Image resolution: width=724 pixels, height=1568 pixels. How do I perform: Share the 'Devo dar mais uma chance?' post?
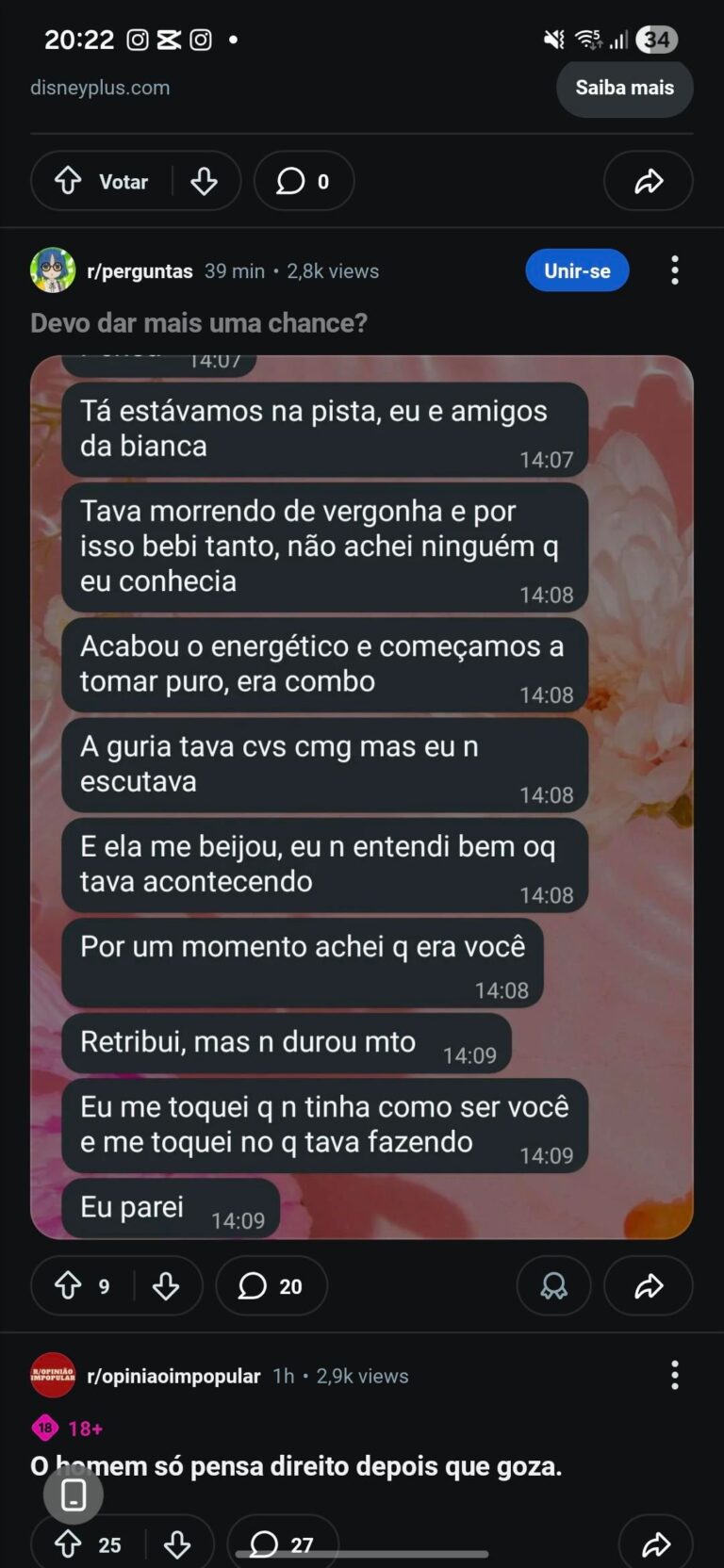coord(648,1285)
